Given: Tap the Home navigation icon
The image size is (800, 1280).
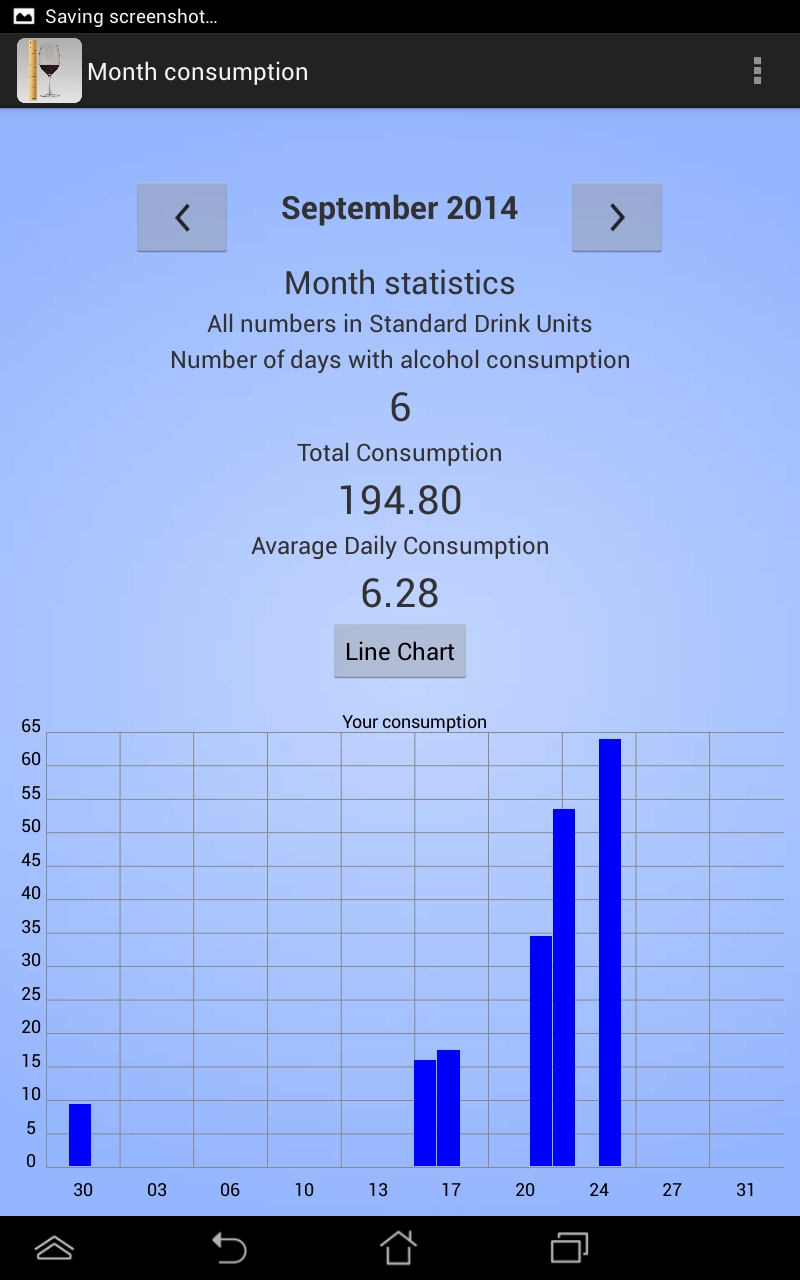Looking at the screenshot, I should click(x=399, y=1248).
